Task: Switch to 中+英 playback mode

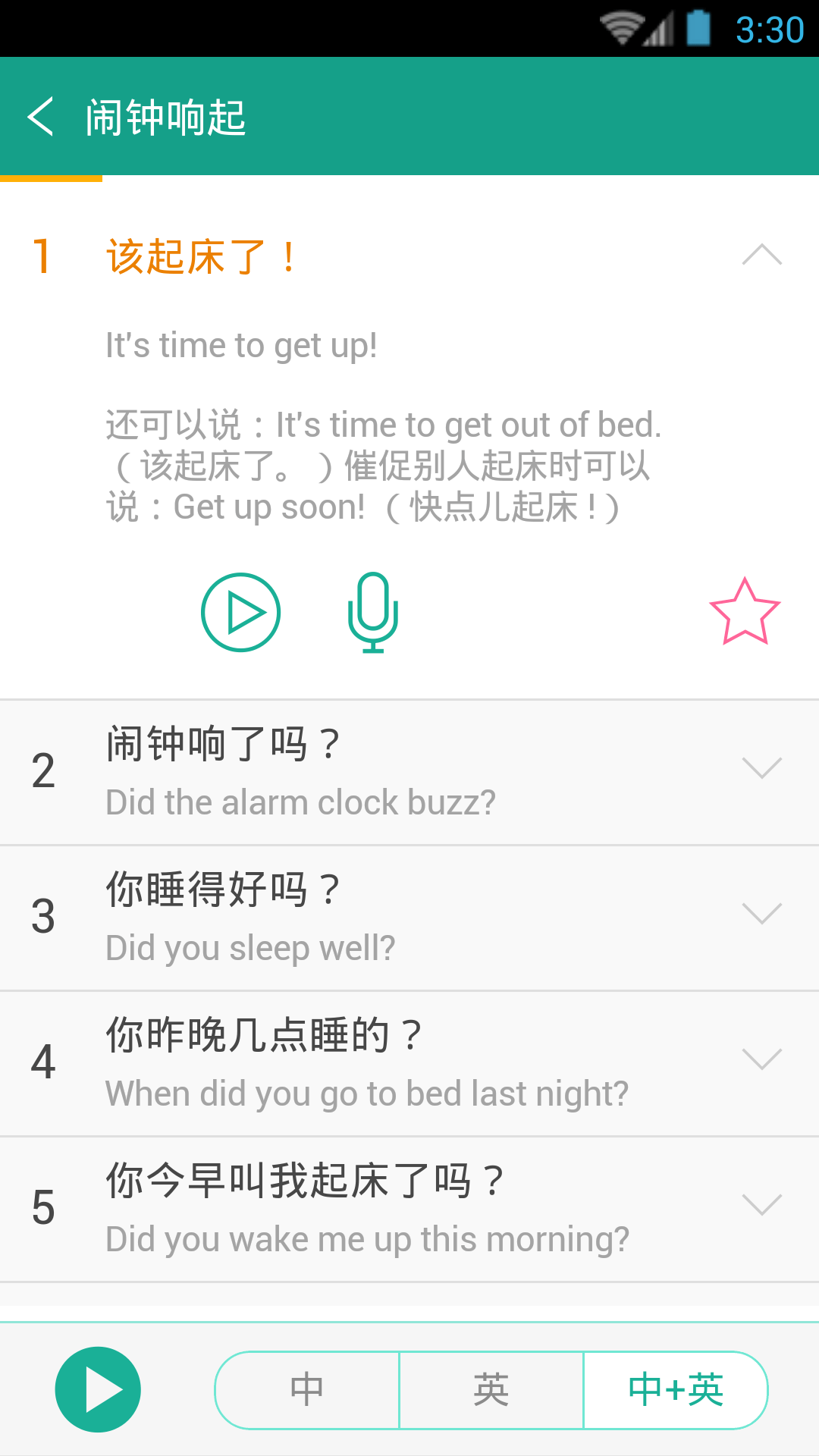Action: tap(674, 1390)
